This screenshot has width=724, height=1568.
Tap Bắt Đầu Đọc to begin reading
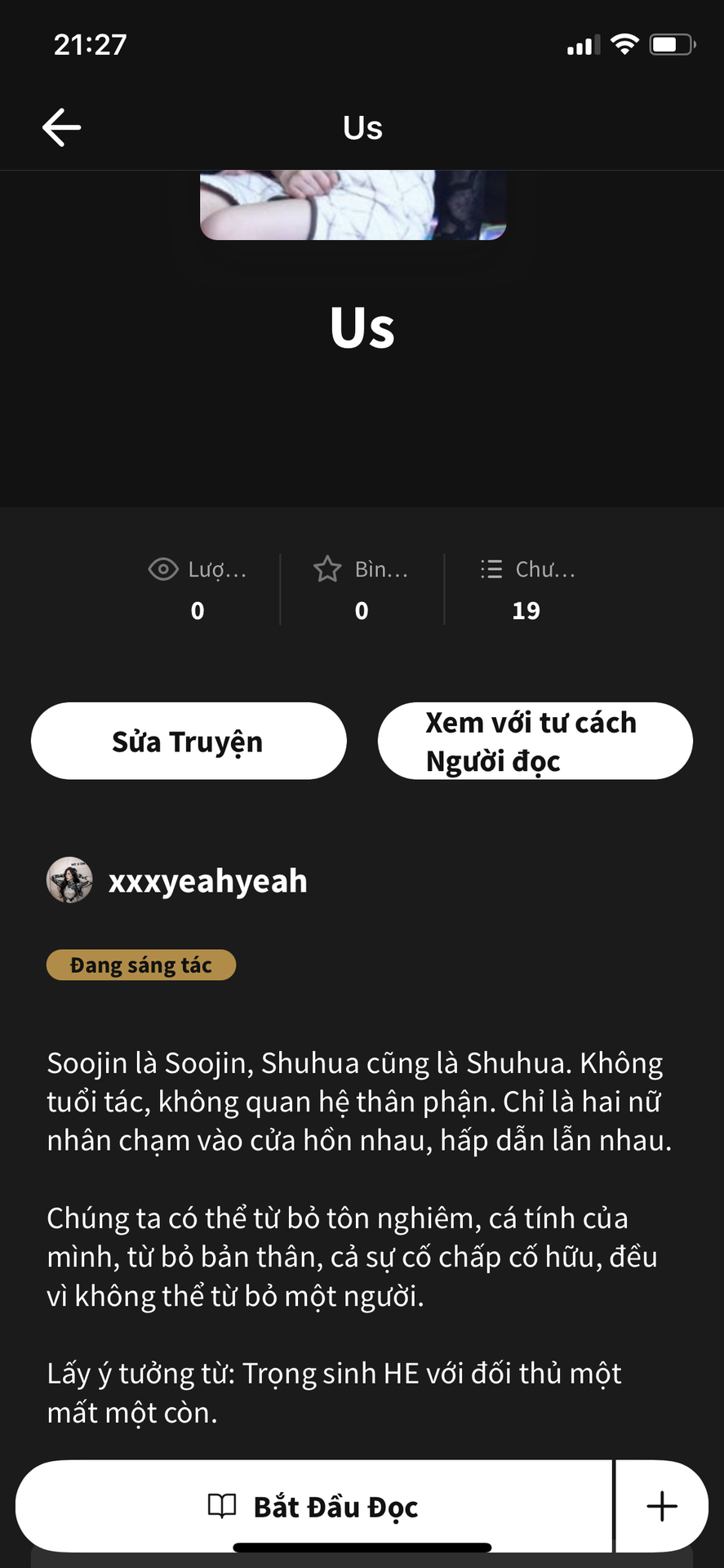tap(313, 1507)
